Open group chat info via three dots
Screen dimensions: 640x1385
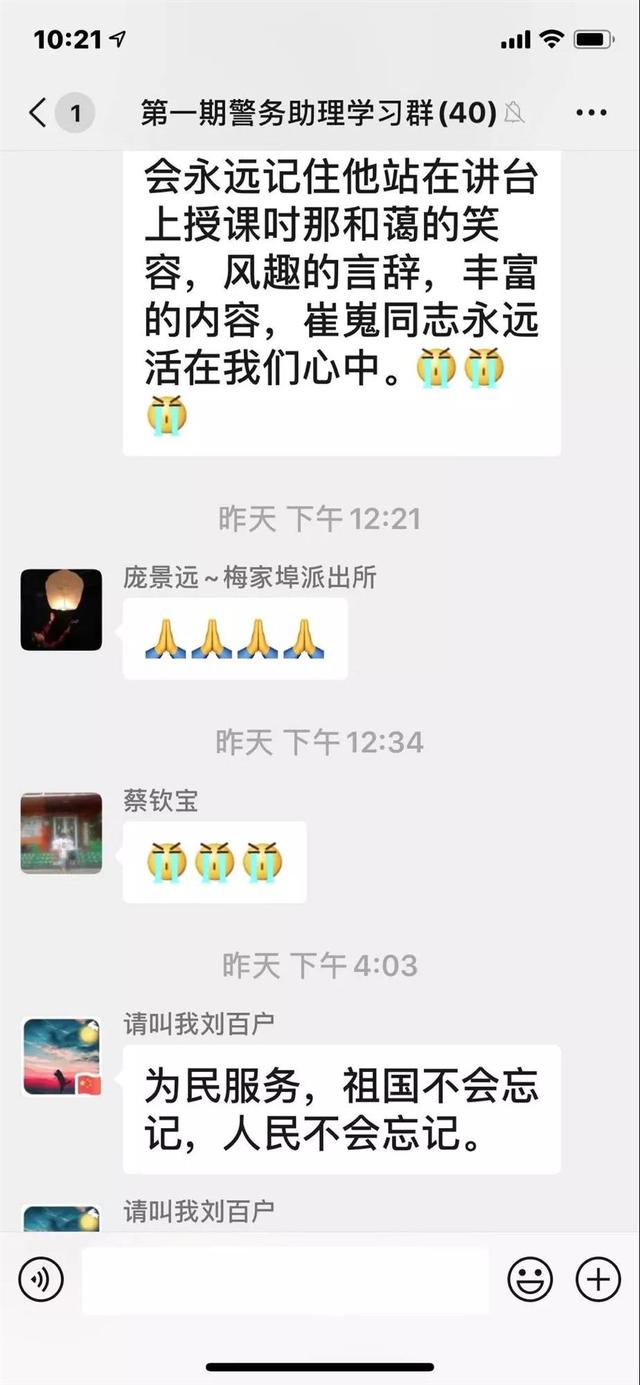tap(592, 113)
